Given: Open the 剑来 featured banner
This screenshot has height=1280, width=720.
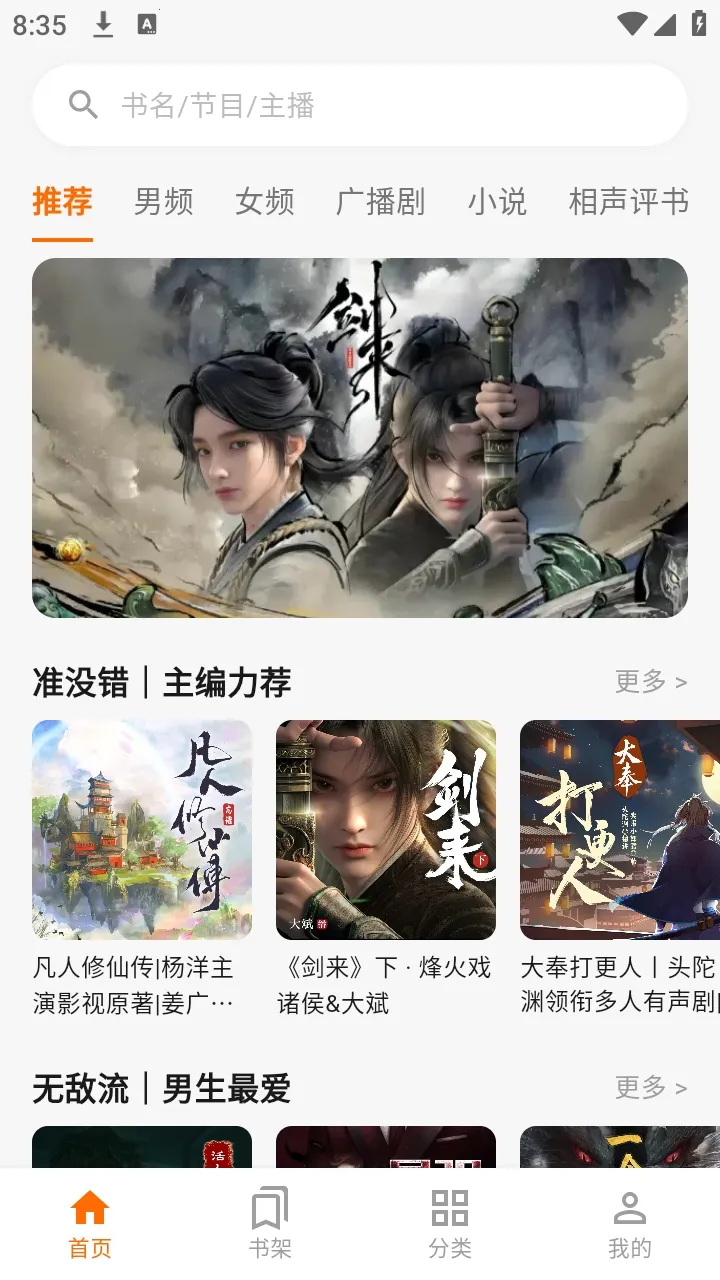Looking at the screenshot, I should point(360,437).
